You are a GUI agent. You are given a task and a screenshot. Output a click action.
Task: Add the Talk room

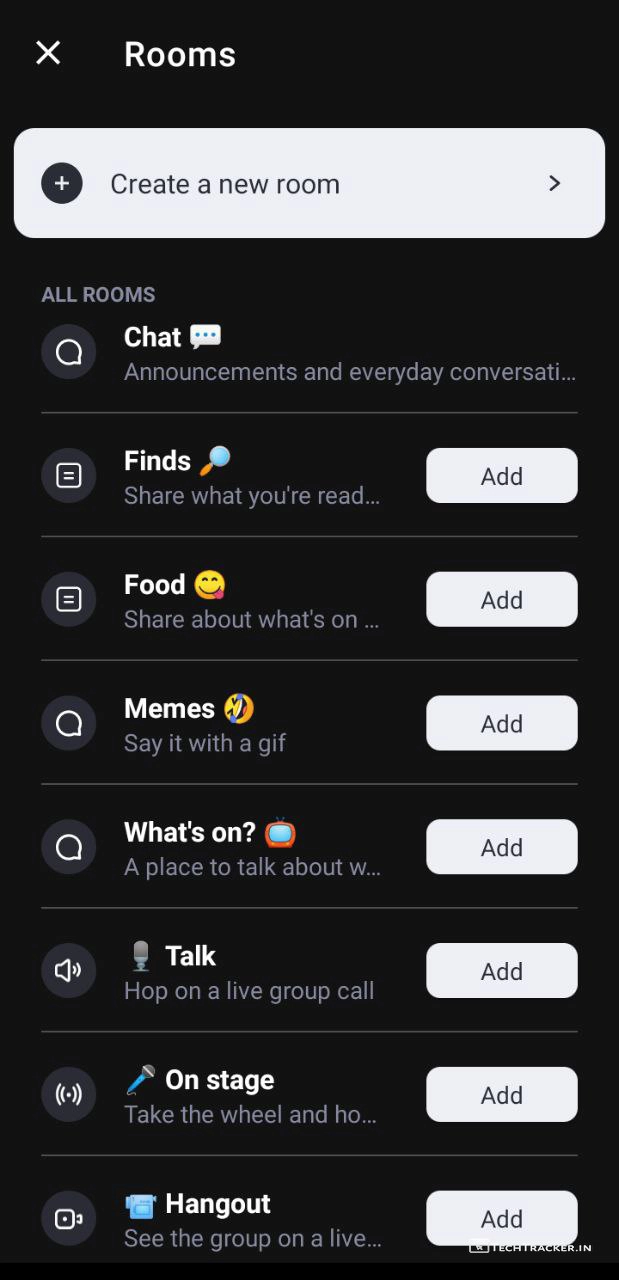point(501,971)
